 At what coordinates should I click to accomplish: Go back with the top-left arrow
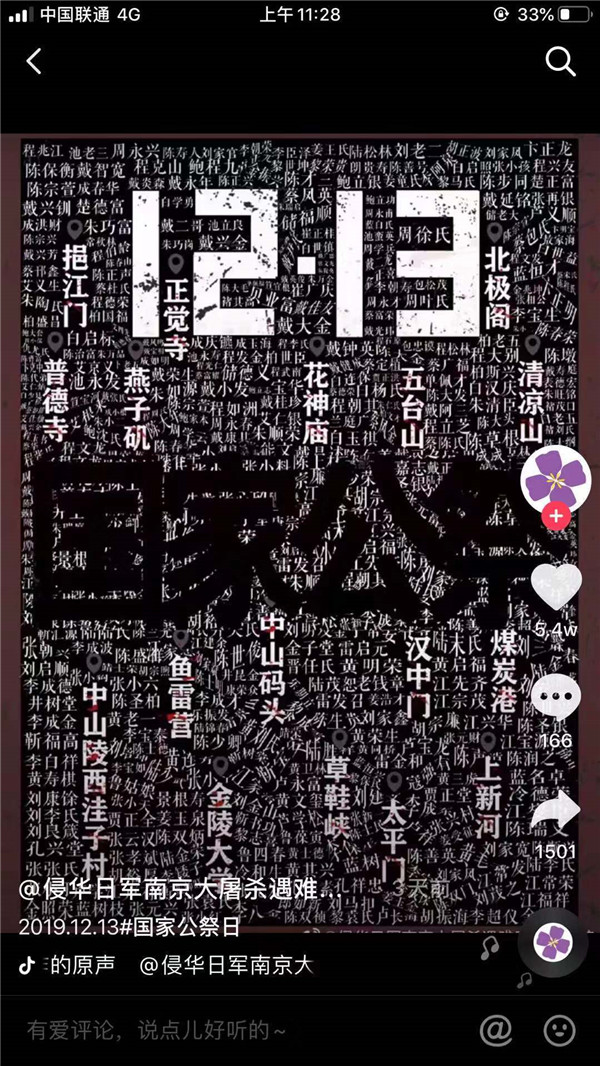pyautogui.click(x=34, y=61)
